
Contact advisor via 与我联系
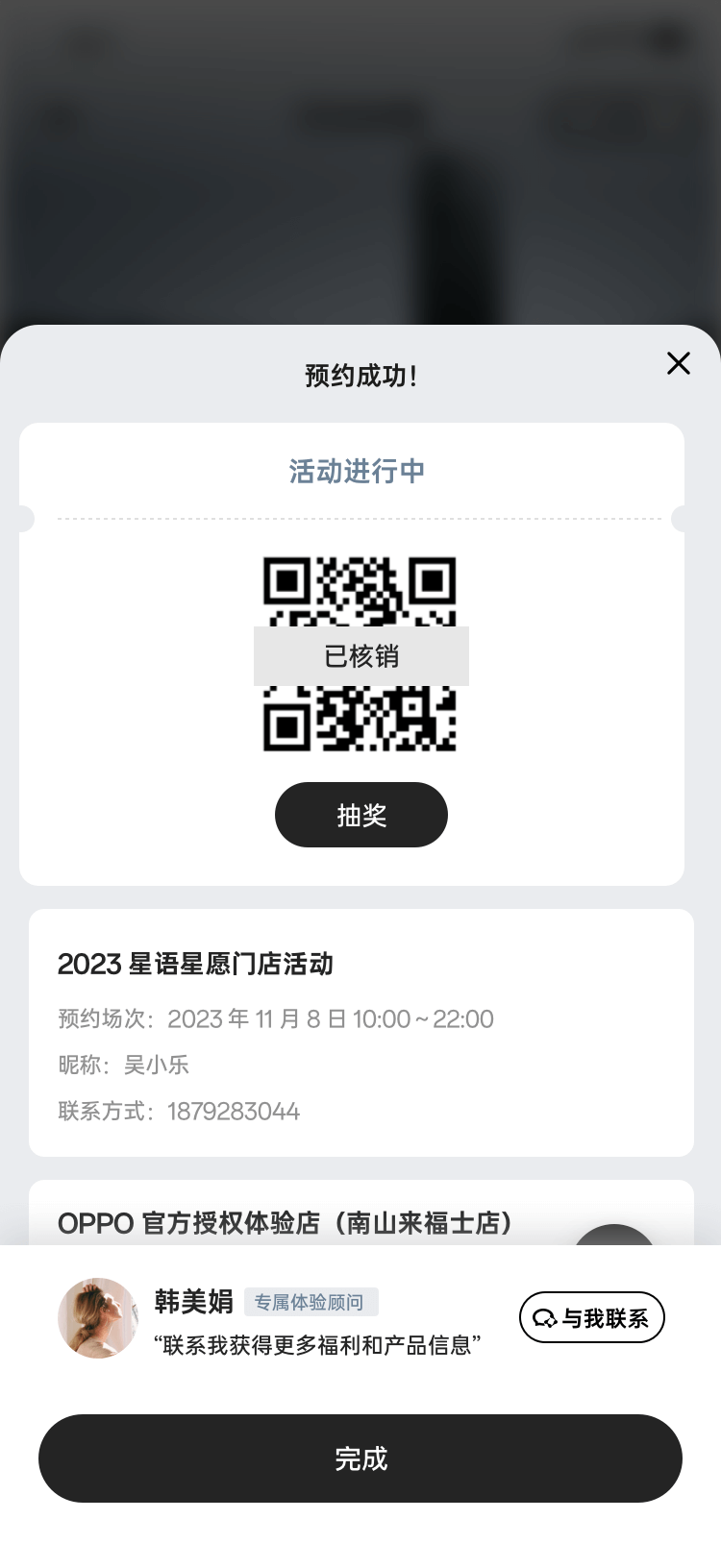pos(591,1317)
